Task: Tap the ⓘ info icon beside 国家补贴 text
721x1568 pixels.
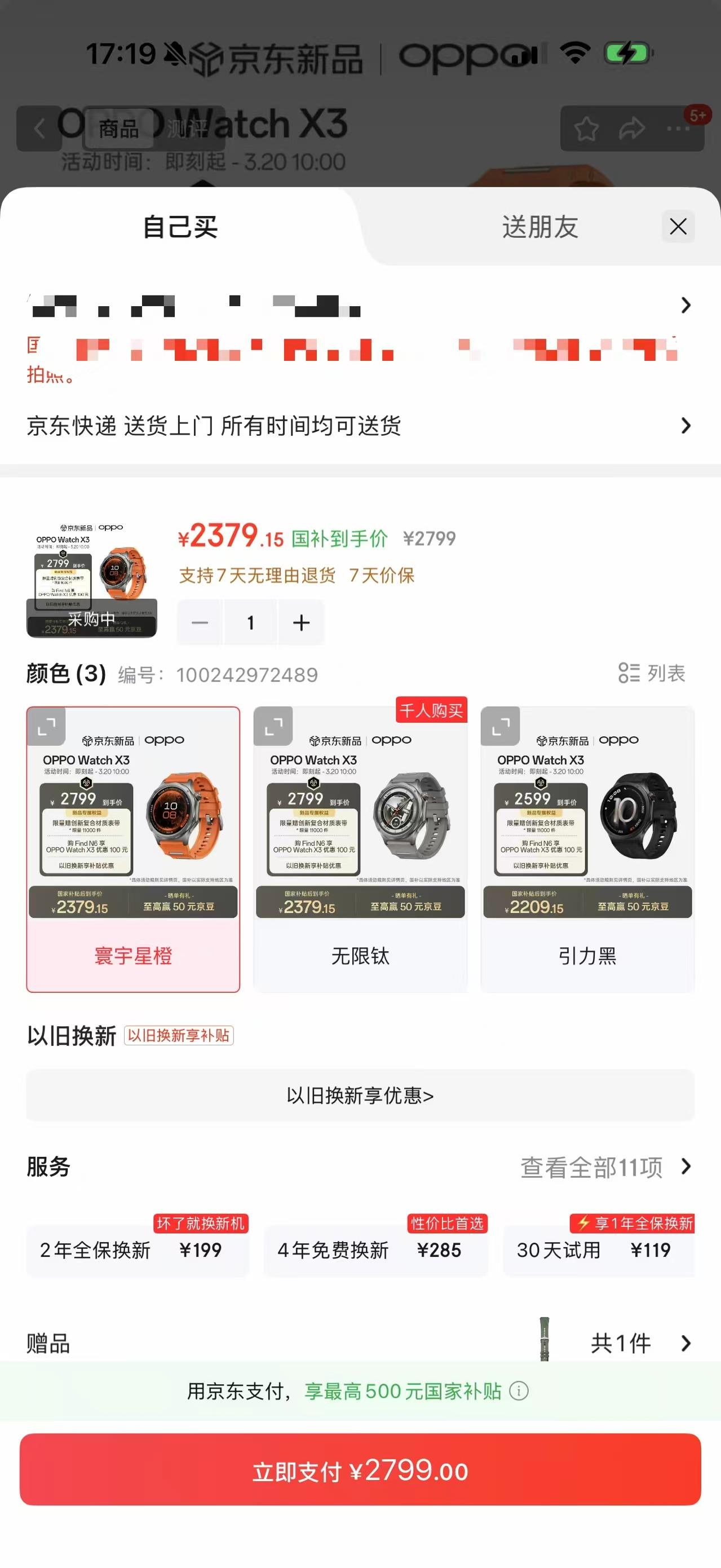Action: (x=519, y=1391)
